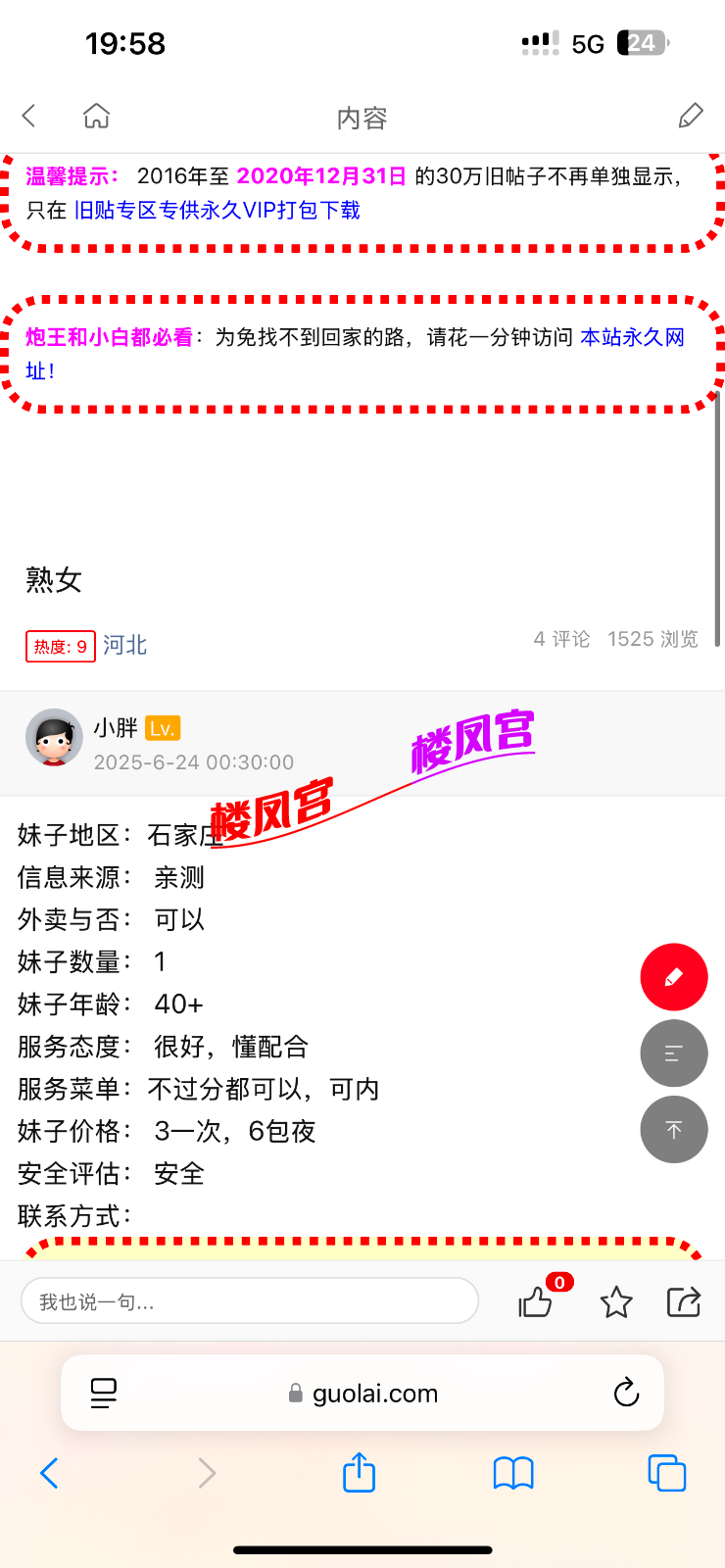Like this post with the thumbs-up icon
The width and height of the screenshot is (725, 1568).
pyautogui.click(x=536, y=1301)
